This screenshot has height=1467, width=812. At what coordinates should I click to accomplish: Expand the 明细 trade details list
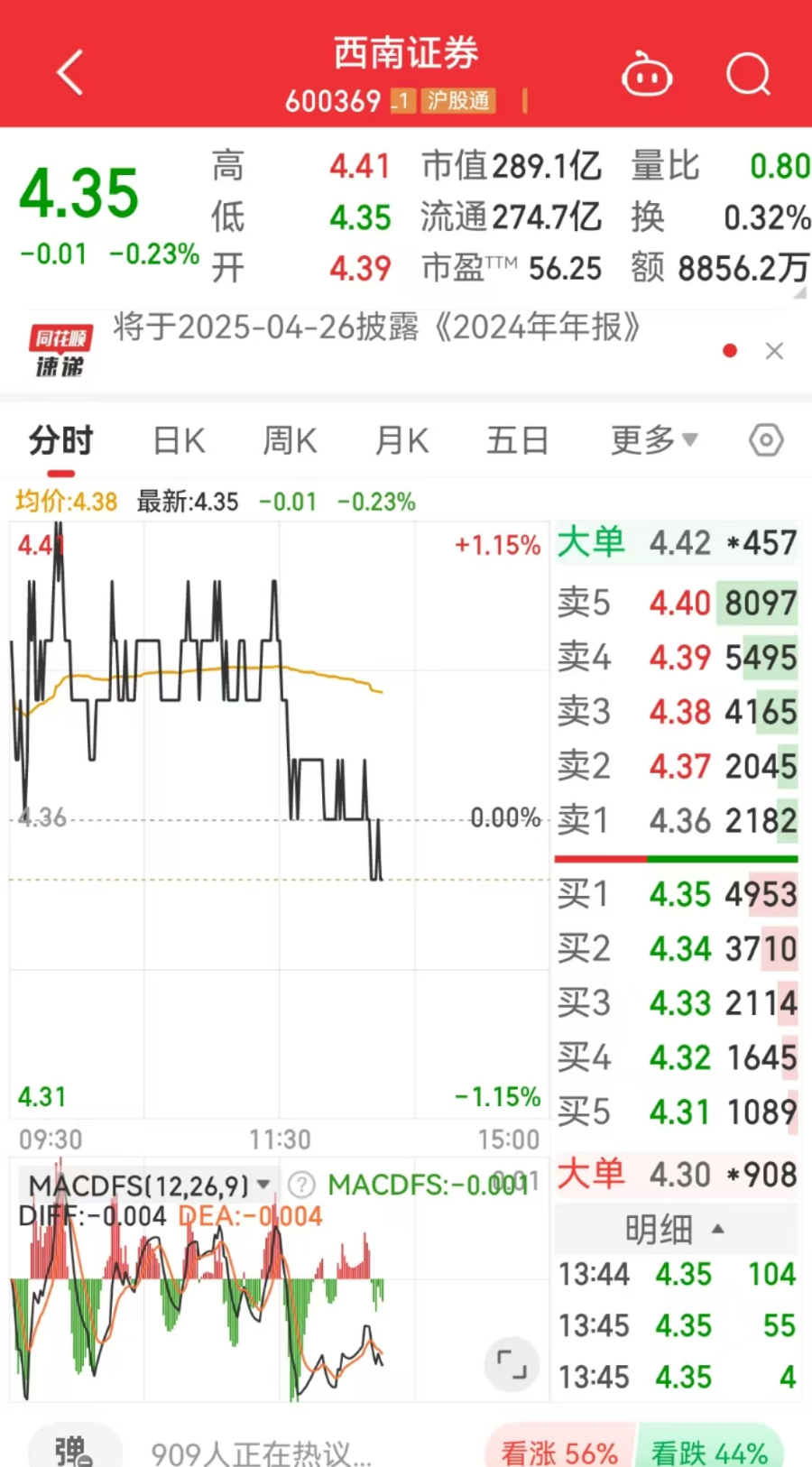point(675,1229)
